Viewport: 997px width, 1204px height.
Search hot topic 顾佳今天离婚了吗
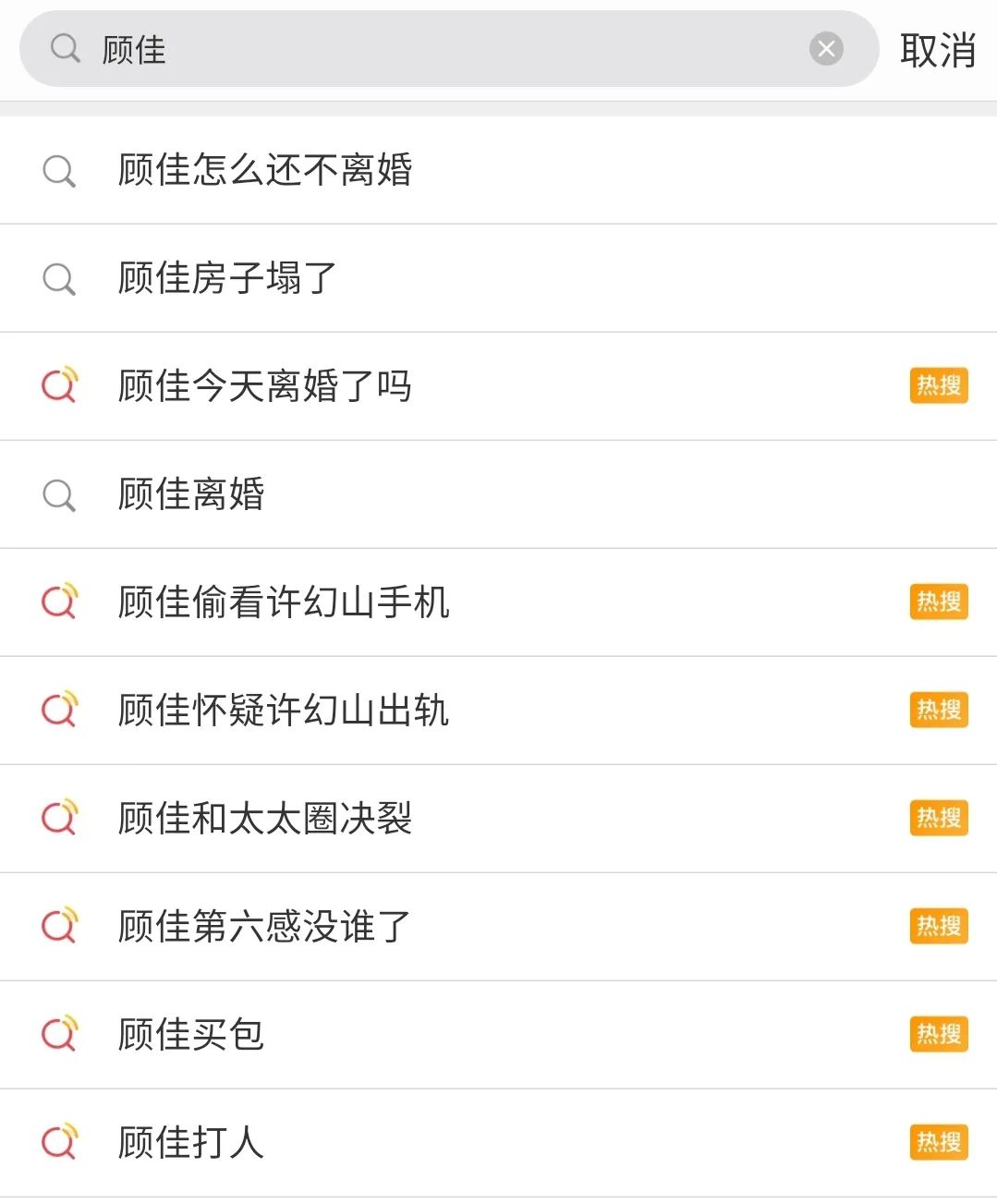coord(265,386)
